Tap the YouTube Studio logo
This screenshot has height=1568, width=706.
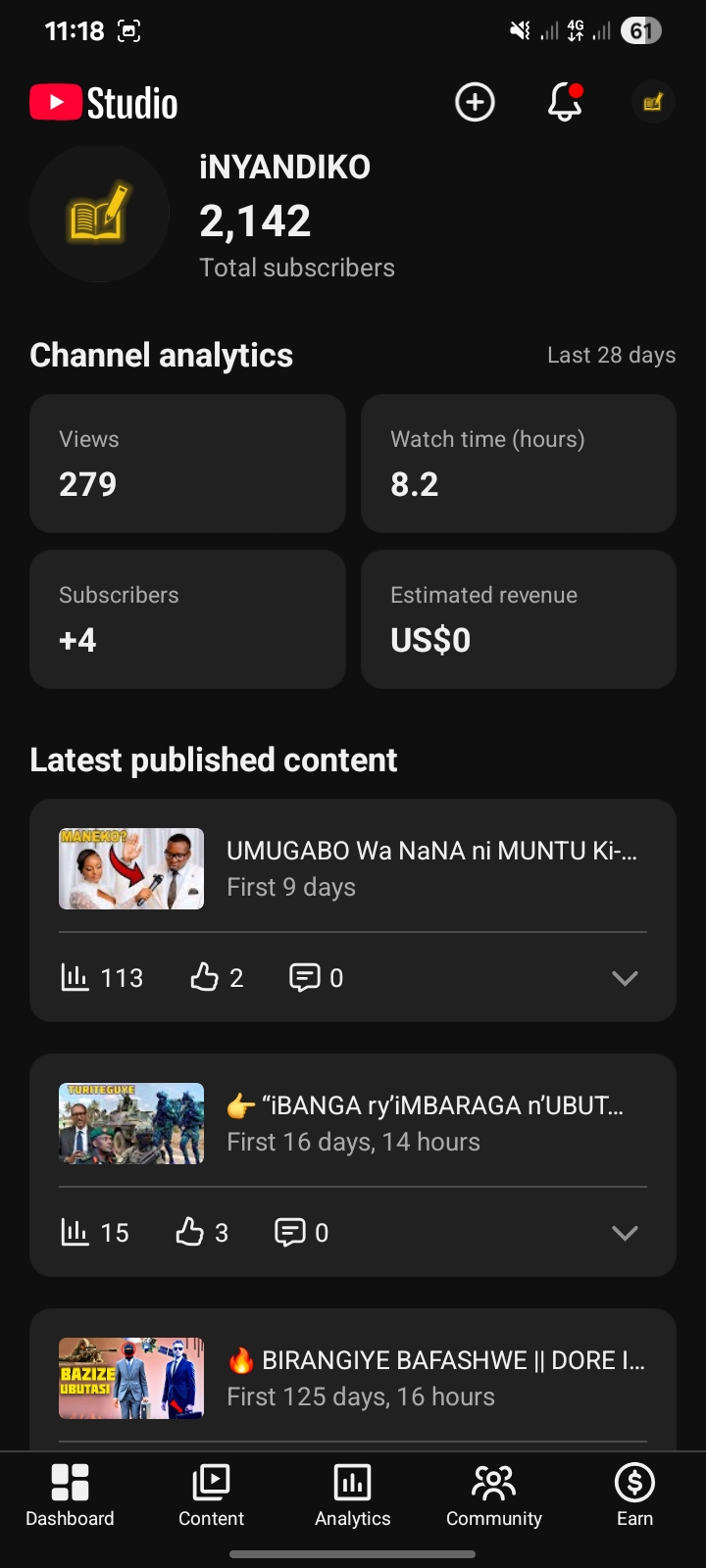click(x=102, y=101)
